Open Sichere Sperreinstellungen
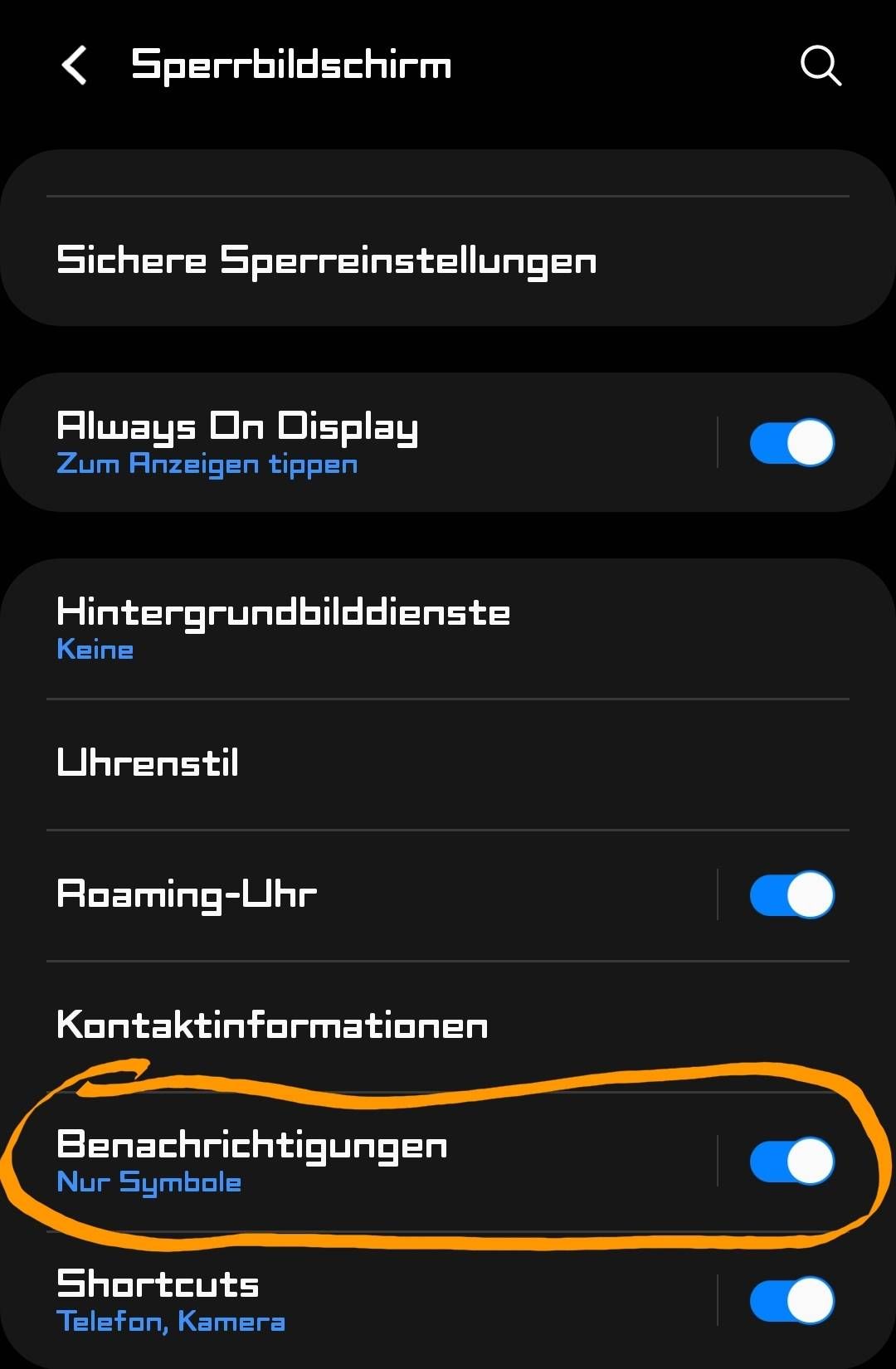 point(326,261)
